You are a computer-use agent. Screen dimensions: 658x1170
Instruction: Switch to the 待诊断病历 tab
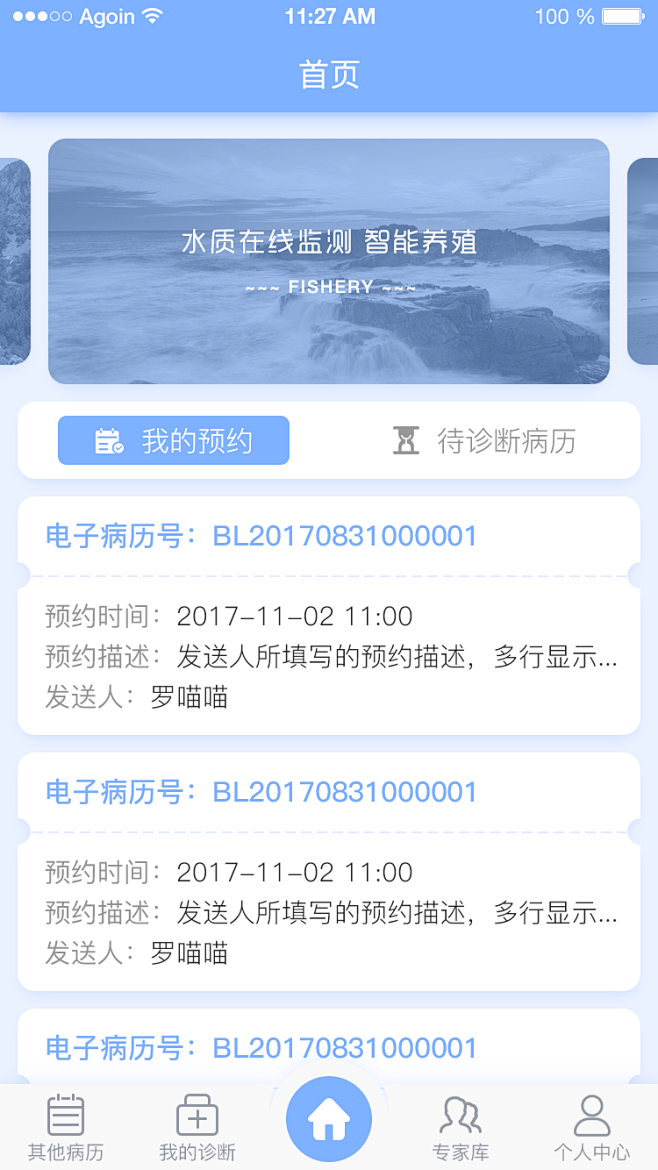485,441
